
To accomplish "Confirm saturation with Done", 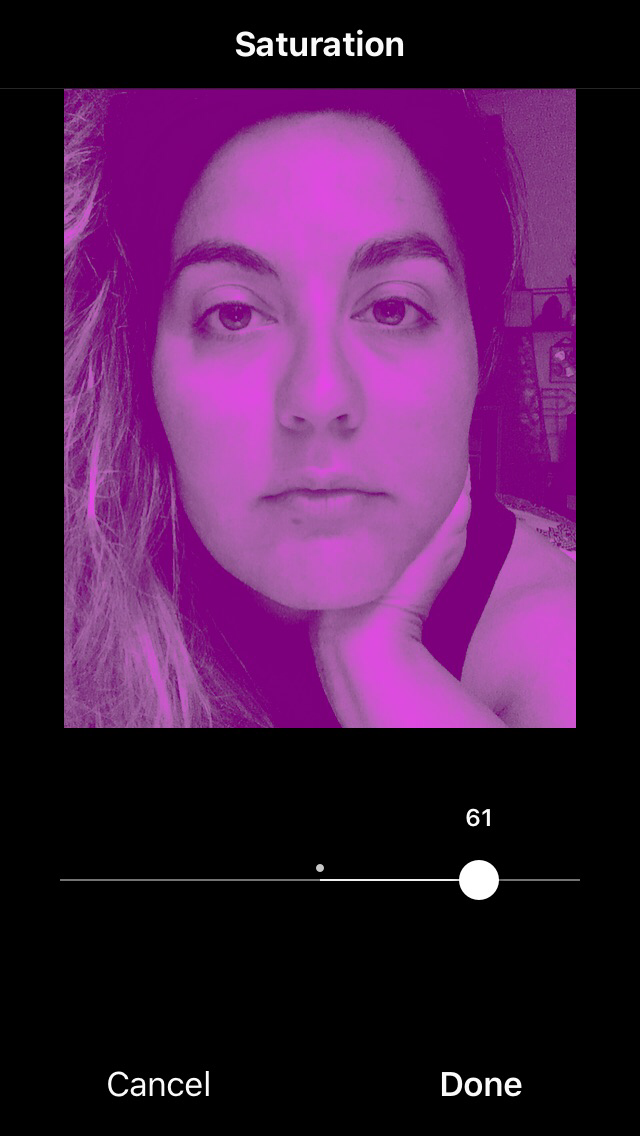I will [481, 1085].
